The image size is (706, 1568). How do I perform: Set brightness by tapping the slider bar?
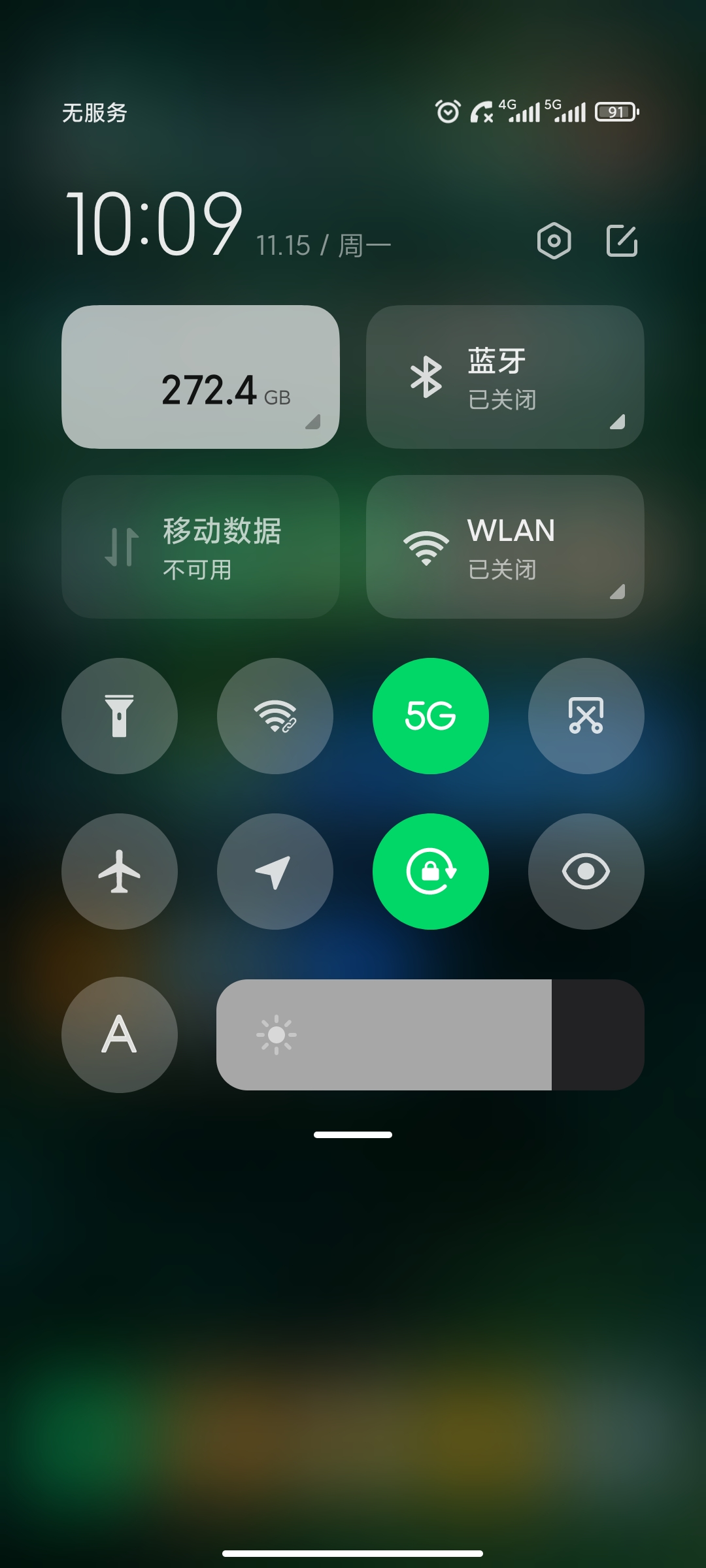coord(430,1035)
